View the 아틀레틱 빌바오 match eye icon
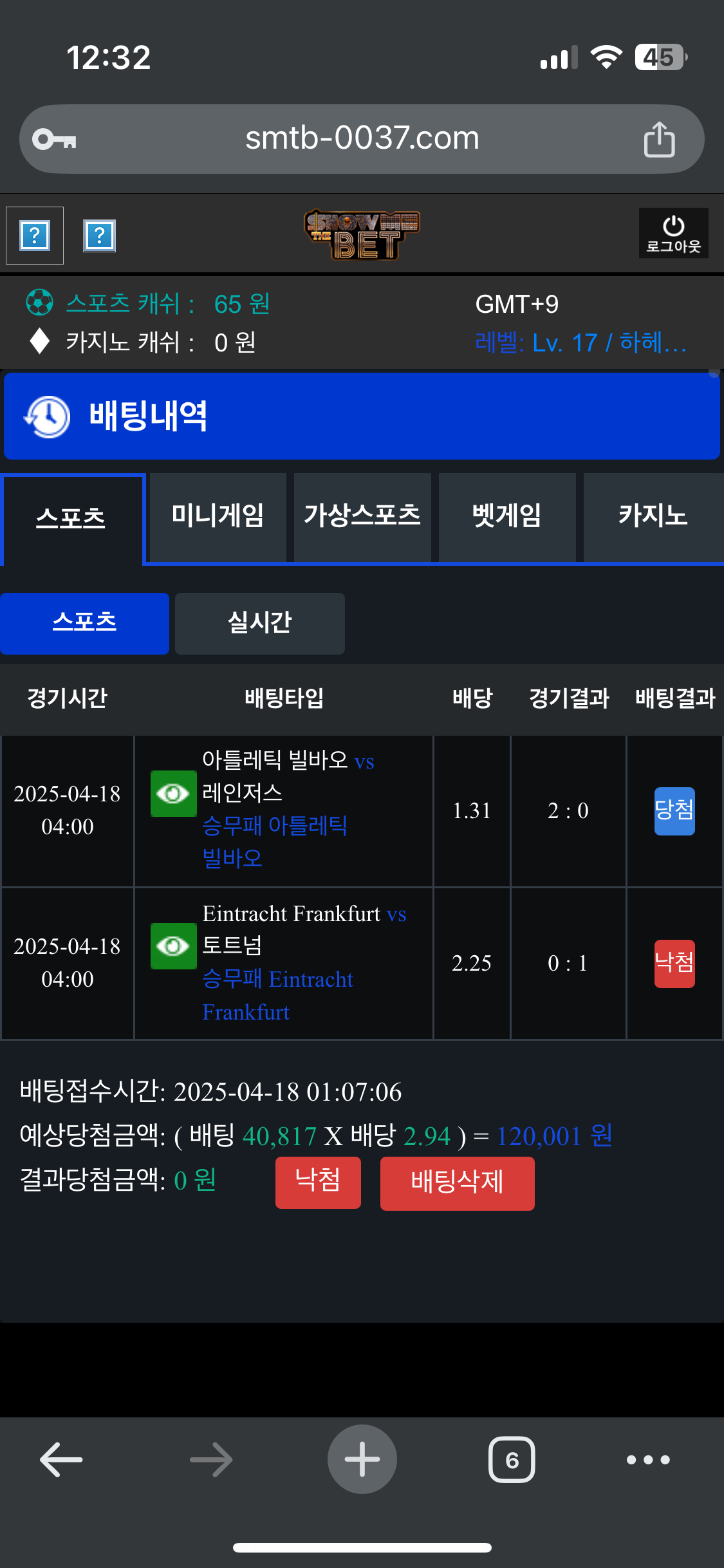This screenshot has width=724, height=1568. [173, 794]
